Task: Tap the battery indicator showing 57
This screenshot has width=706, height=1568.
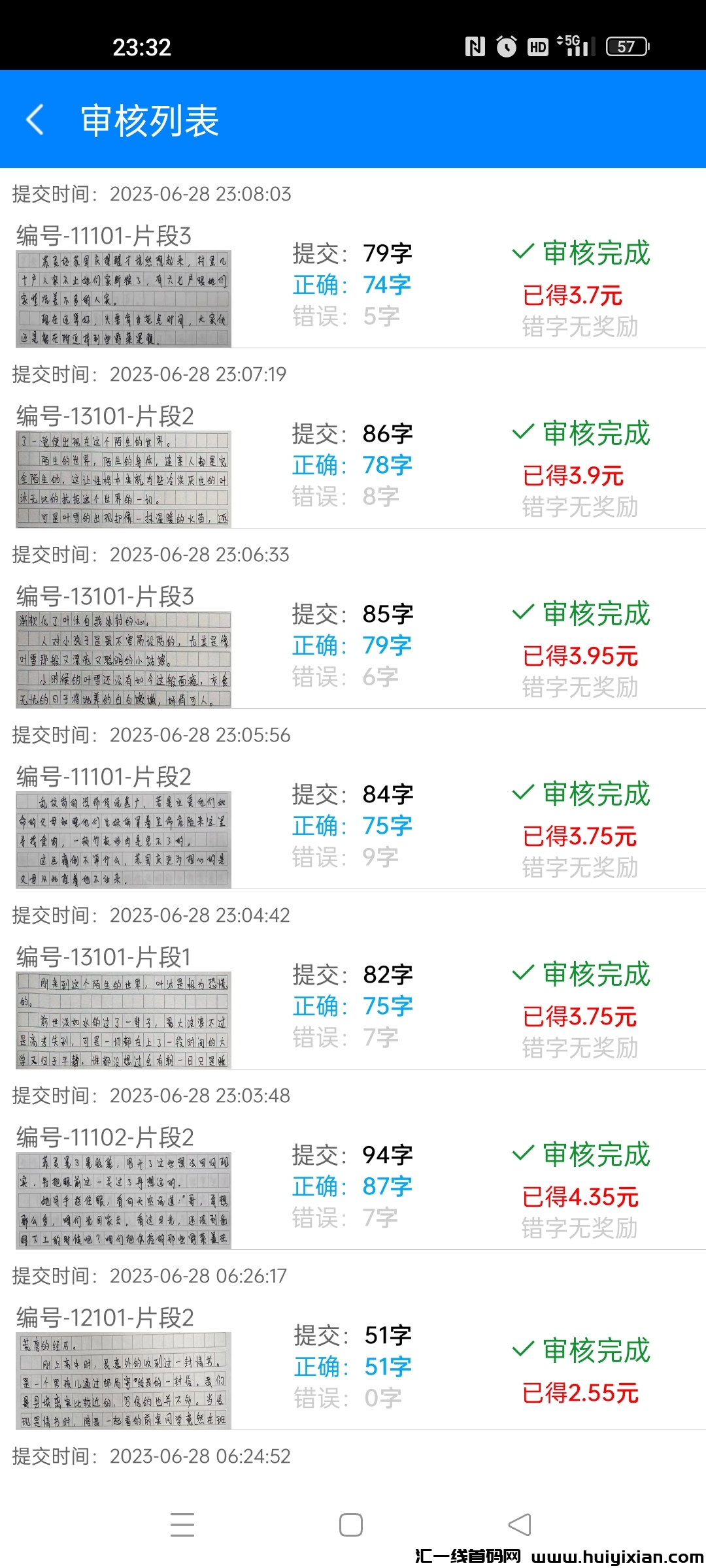Action: tap(626, 46)
